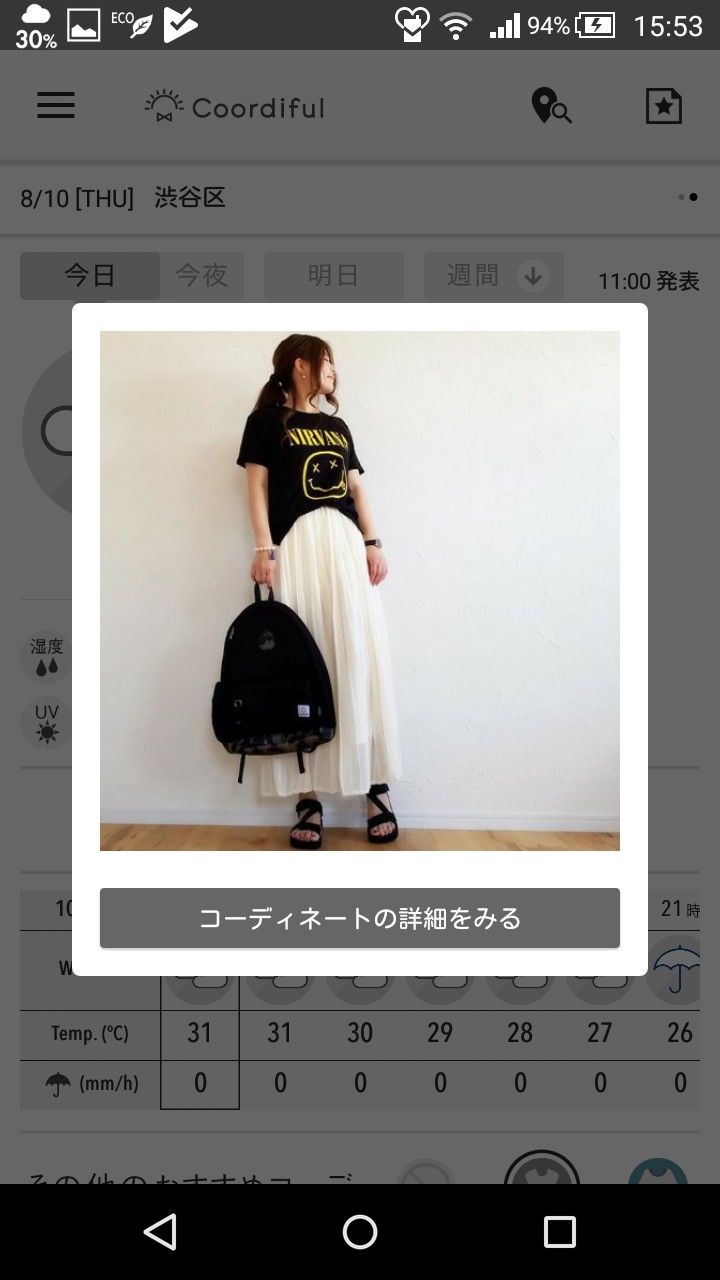The height and width of the screenshot is (1280, 720).
Task: Open the starred favorites icon
Action: (x=663, y=106)
